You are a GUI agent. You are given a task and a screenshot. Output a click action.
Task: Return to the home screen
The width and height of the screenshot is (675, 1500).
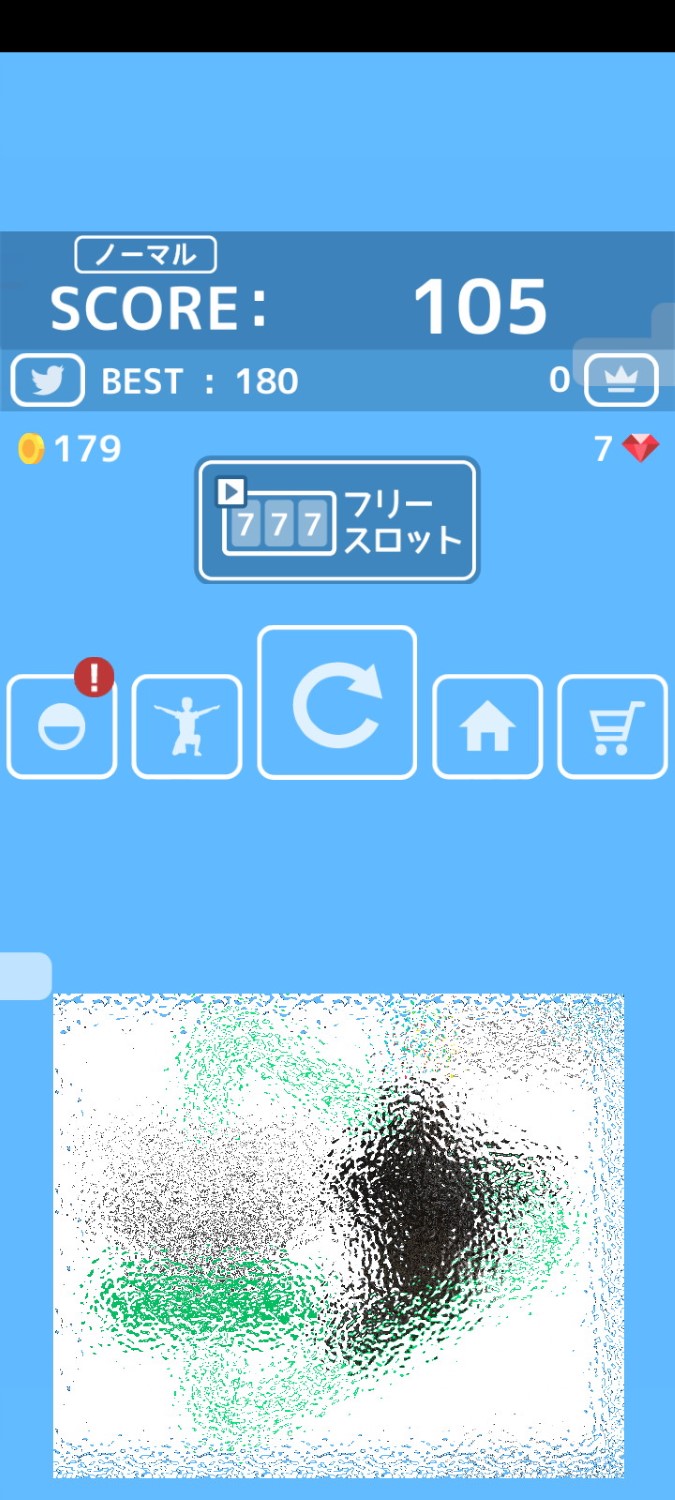coord(487,727)
